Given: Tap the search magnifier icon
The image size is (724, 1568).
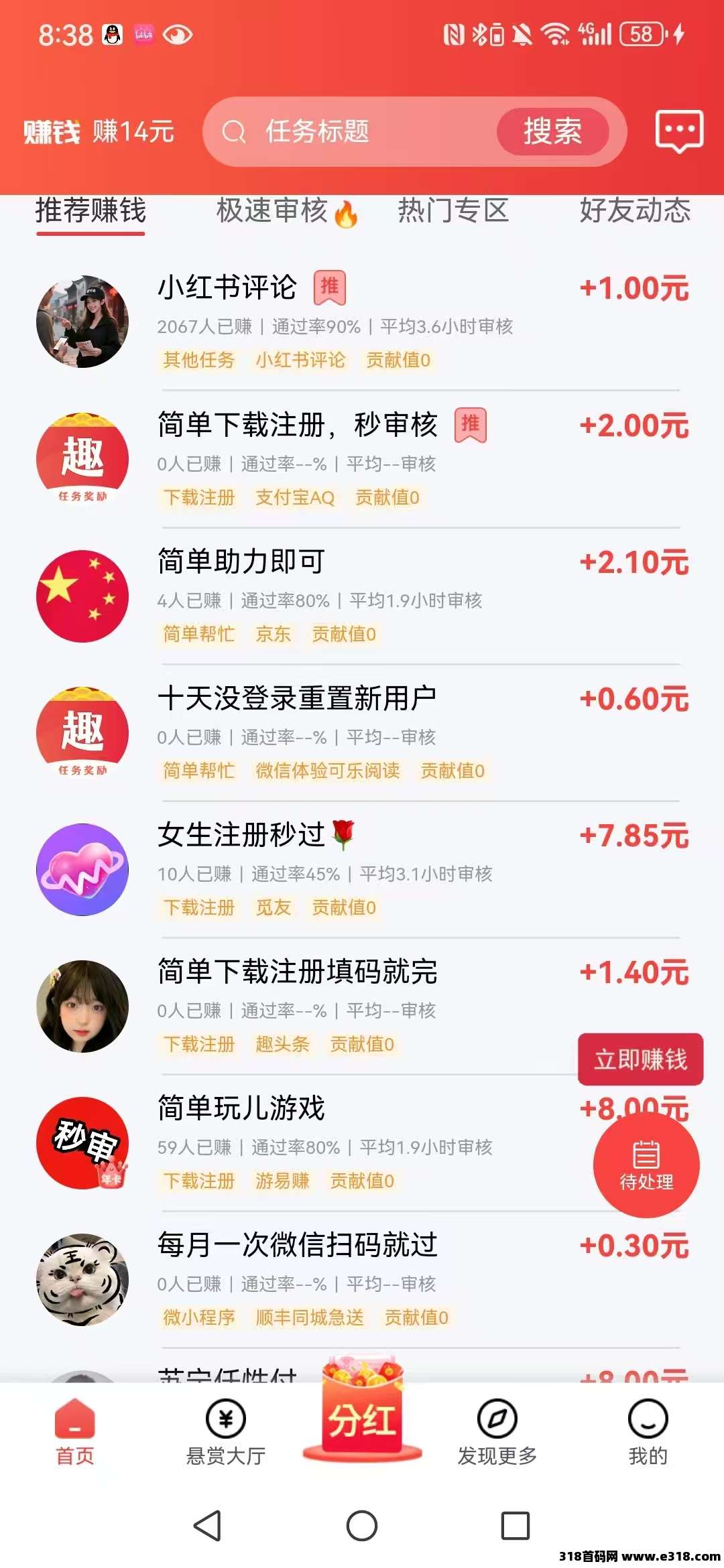Looking at the screenshot, I should (x=232, y=131).
